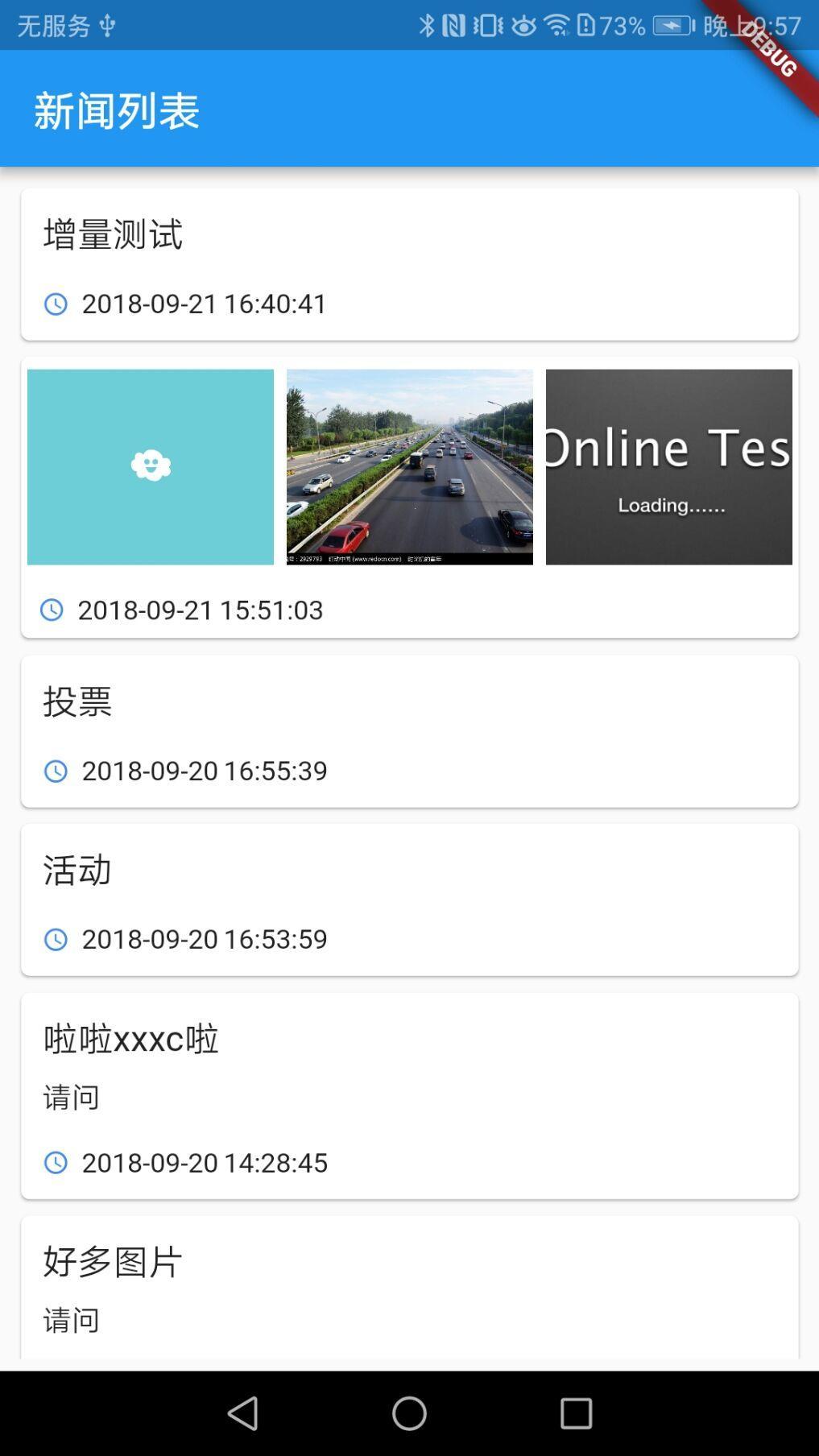The width and height of the screenshot is (819, 1456).
Task: Open the 好多图片 news card
Action: pos(409,1287)
